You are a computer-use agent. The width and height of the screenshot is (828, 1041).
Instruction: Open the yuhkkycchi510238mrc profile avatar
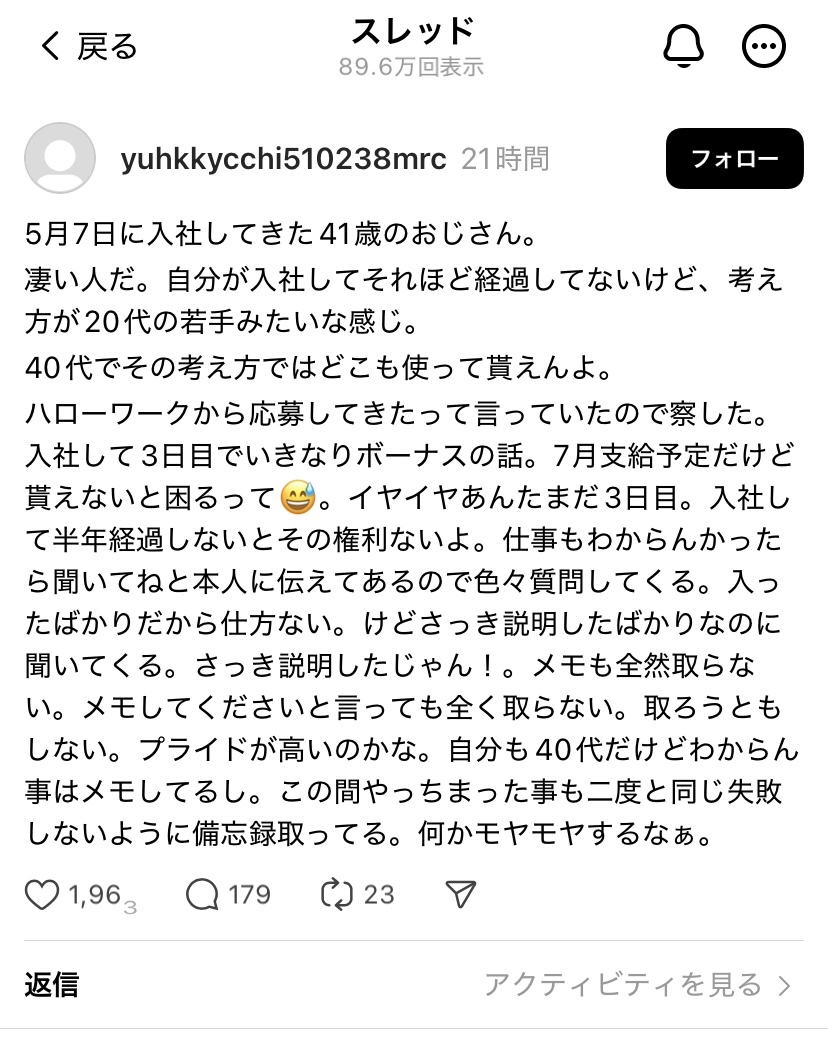click(60, 159)
